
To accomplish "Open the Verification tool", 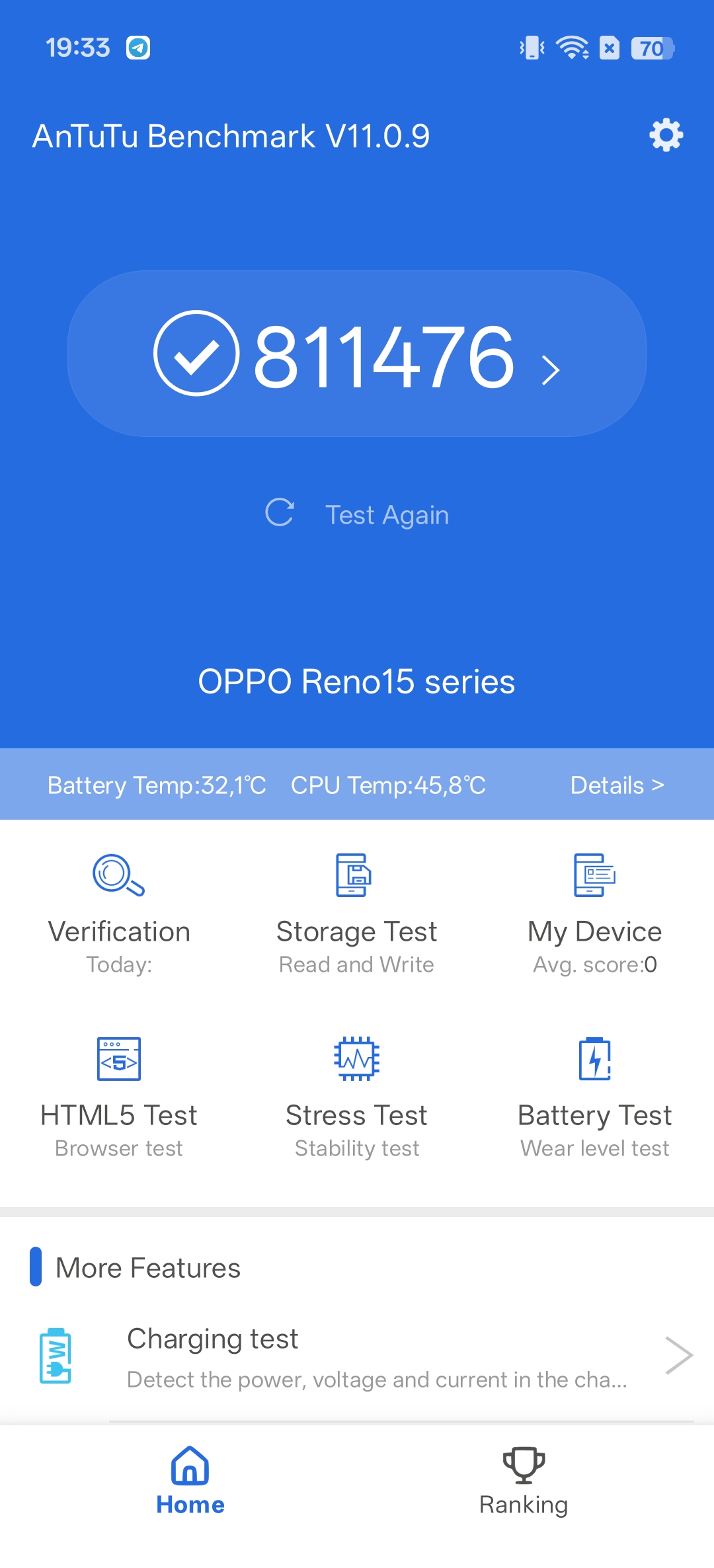I will click(x=119, y=912).
